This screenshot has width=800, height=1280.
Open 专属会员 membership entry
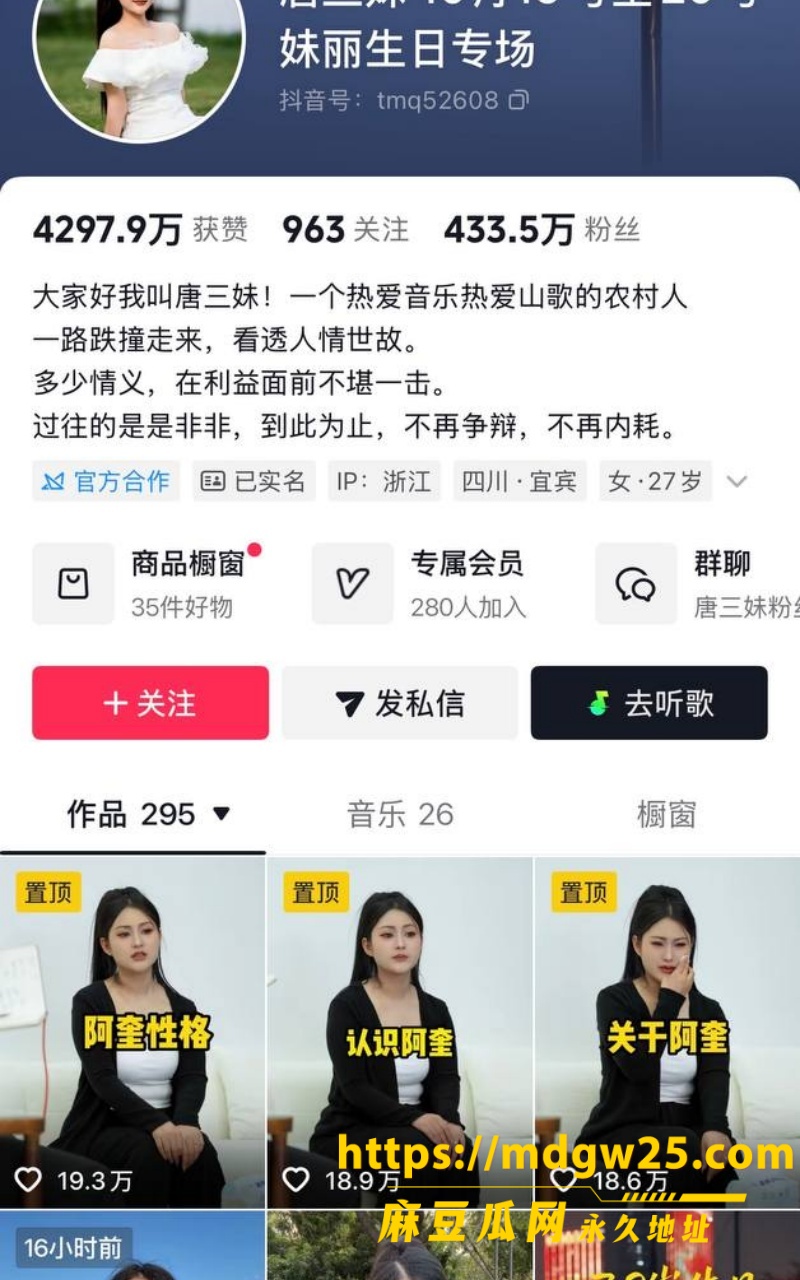point(420,584)
